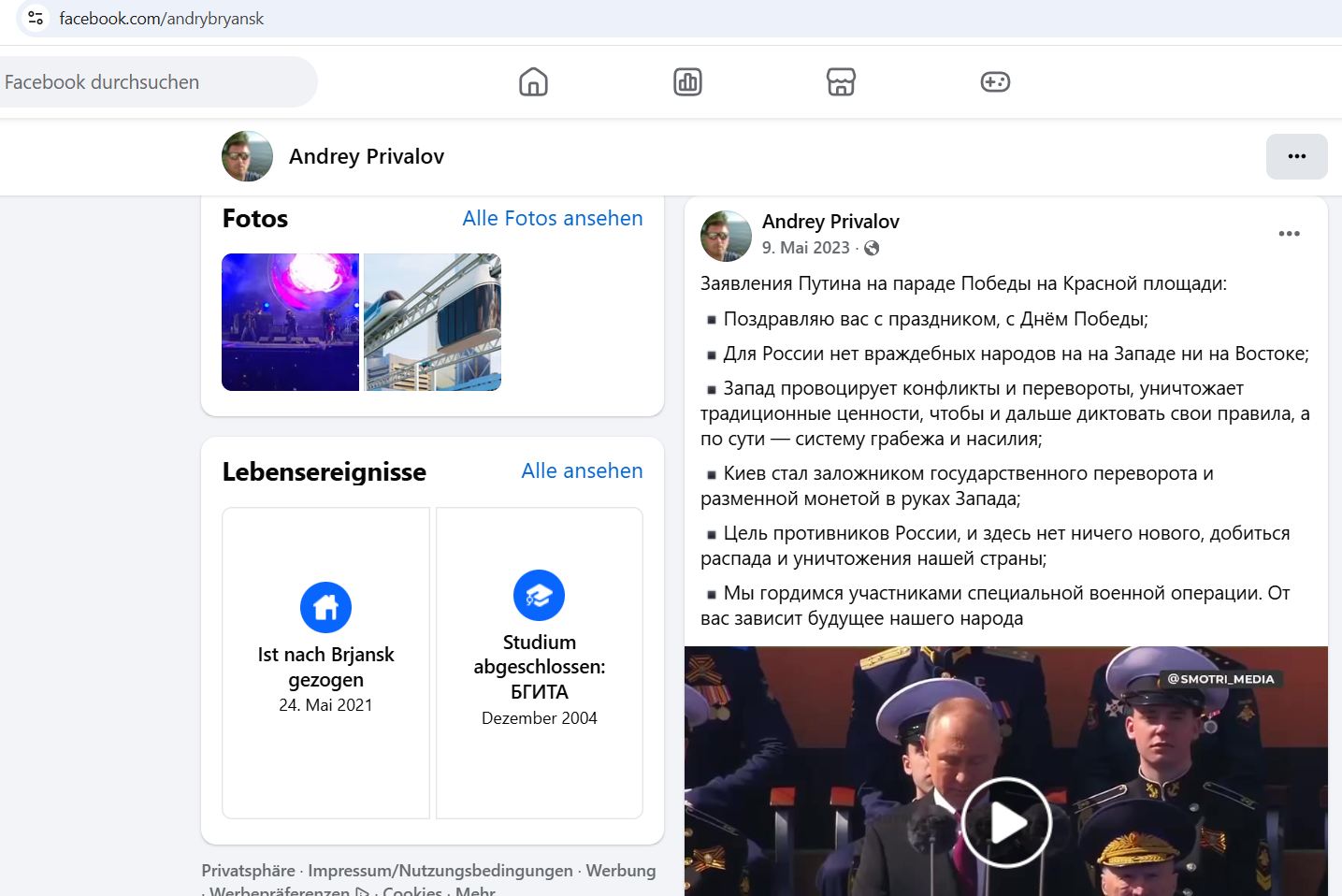Viewport: 1342px width, 896px height.
Task: Switch to the Gaming controller tab
Action: (x=995, y=82)
